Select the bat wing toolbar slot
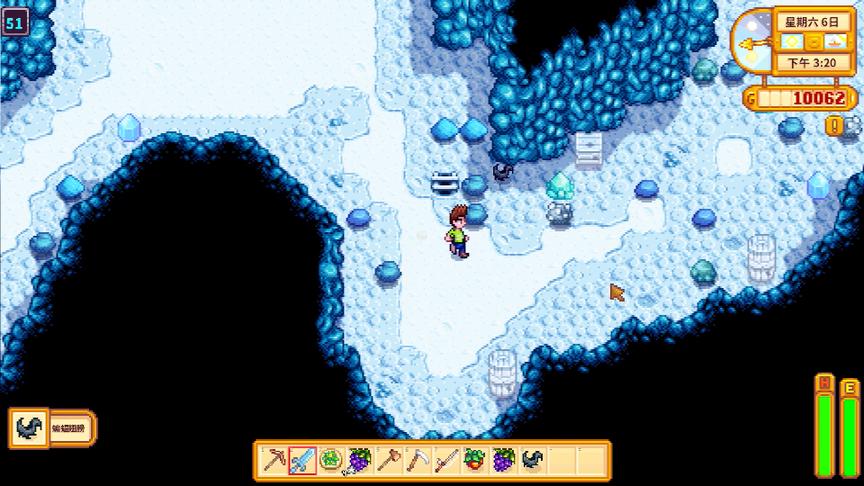The image size is (864, 486). coord(532,460)
